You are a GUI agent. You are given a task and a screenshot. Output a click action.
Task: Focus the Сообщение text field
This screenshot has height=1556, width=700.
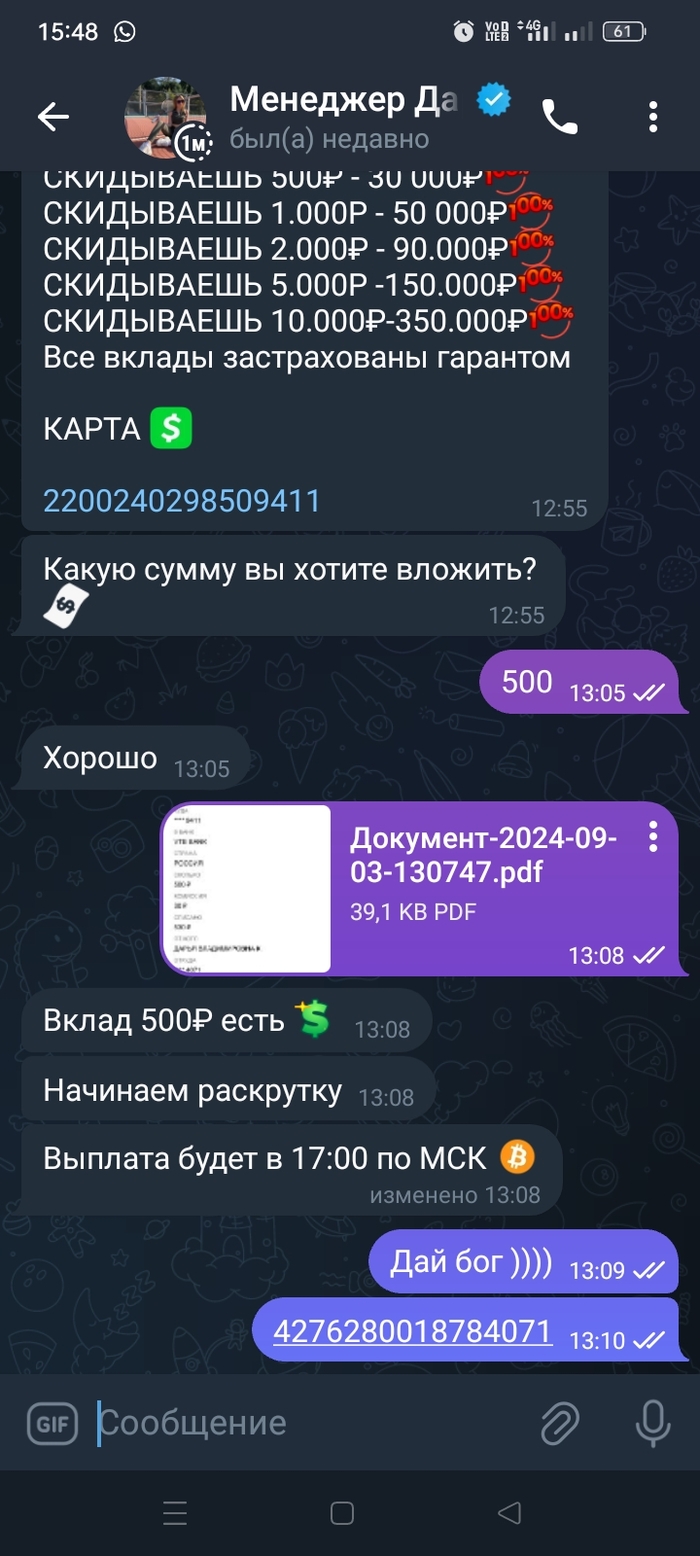300,1423
